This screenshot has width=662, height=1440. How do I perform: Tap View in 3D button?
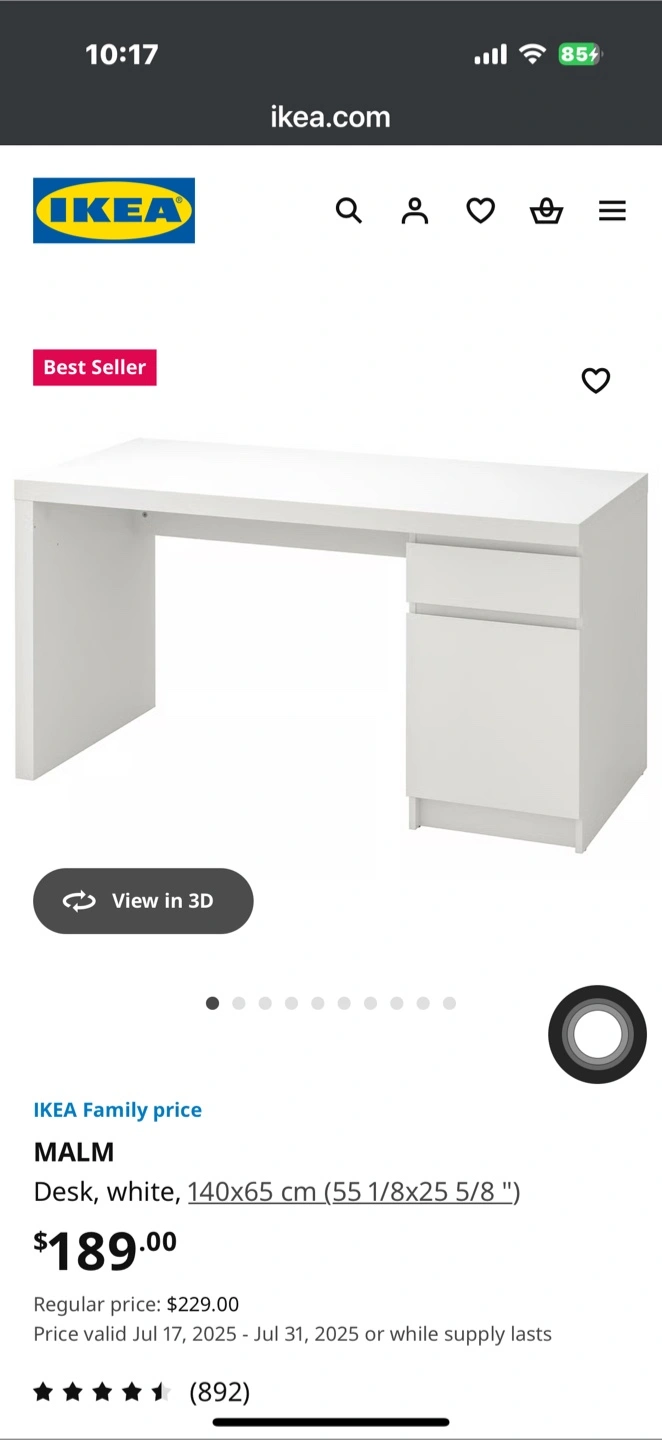pos(143,901)
